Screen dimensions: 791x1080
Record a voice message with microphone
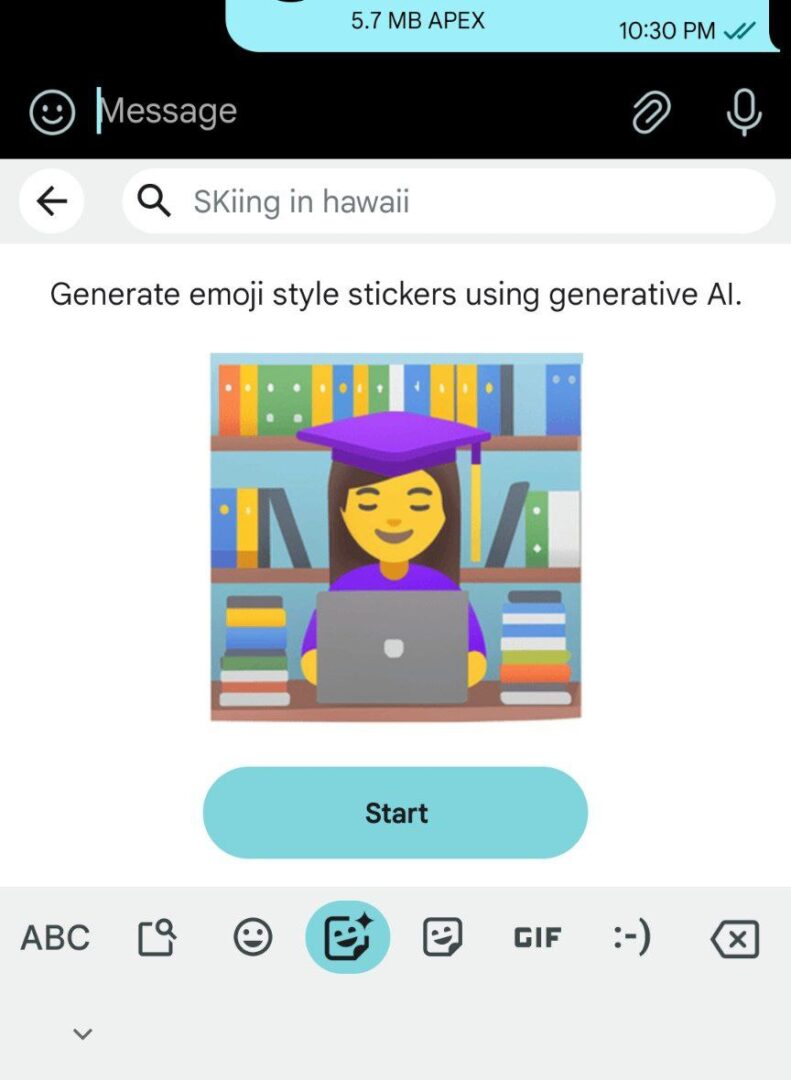744,112
